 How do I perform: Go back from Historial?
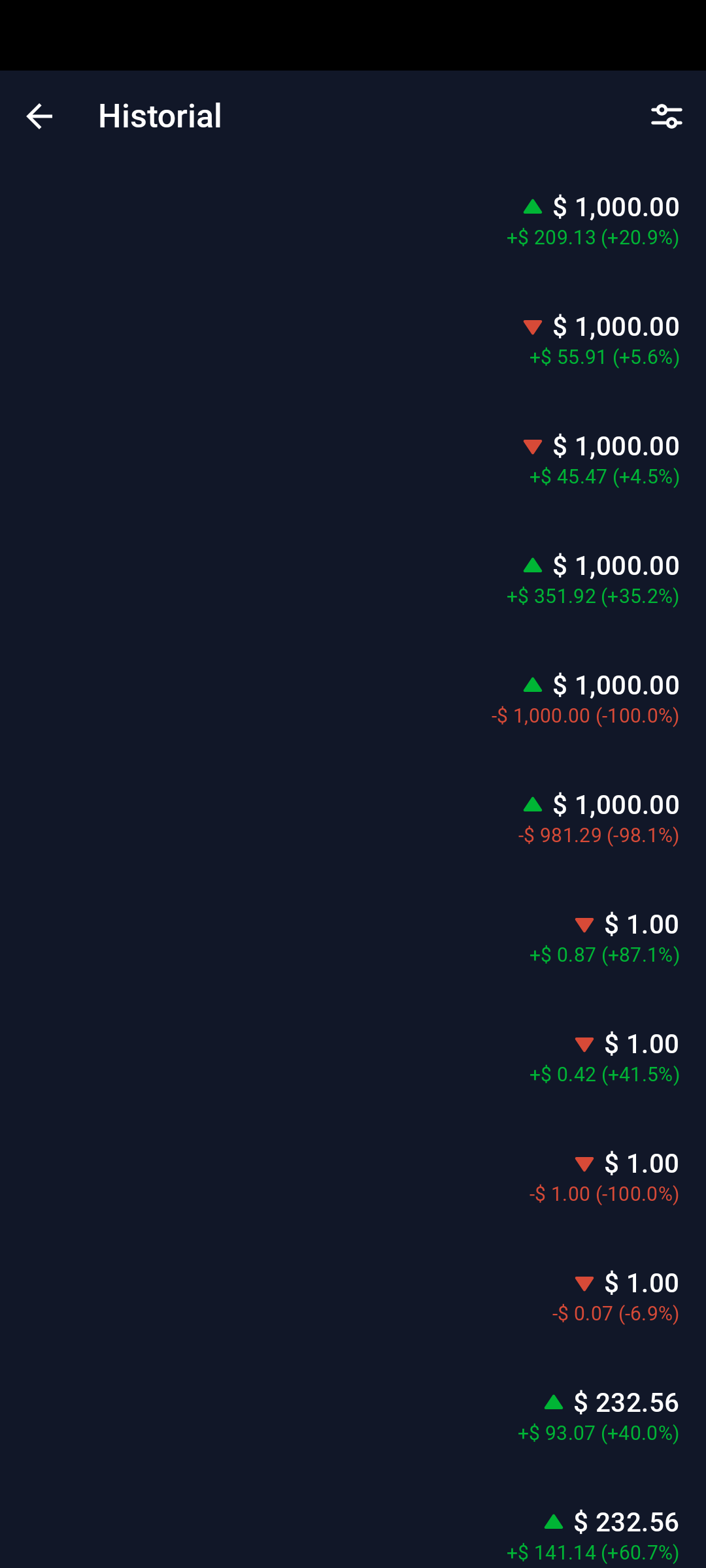pyautogui.click(x=39, y=116)
